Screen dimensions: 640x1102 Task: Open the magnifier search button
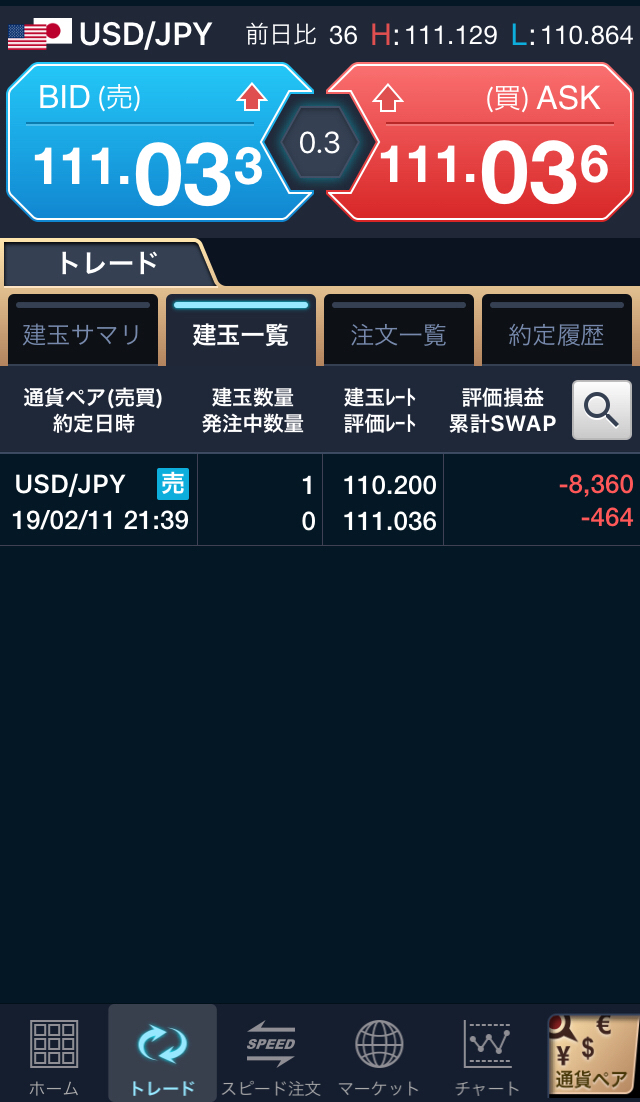click(x=601, y=410)
